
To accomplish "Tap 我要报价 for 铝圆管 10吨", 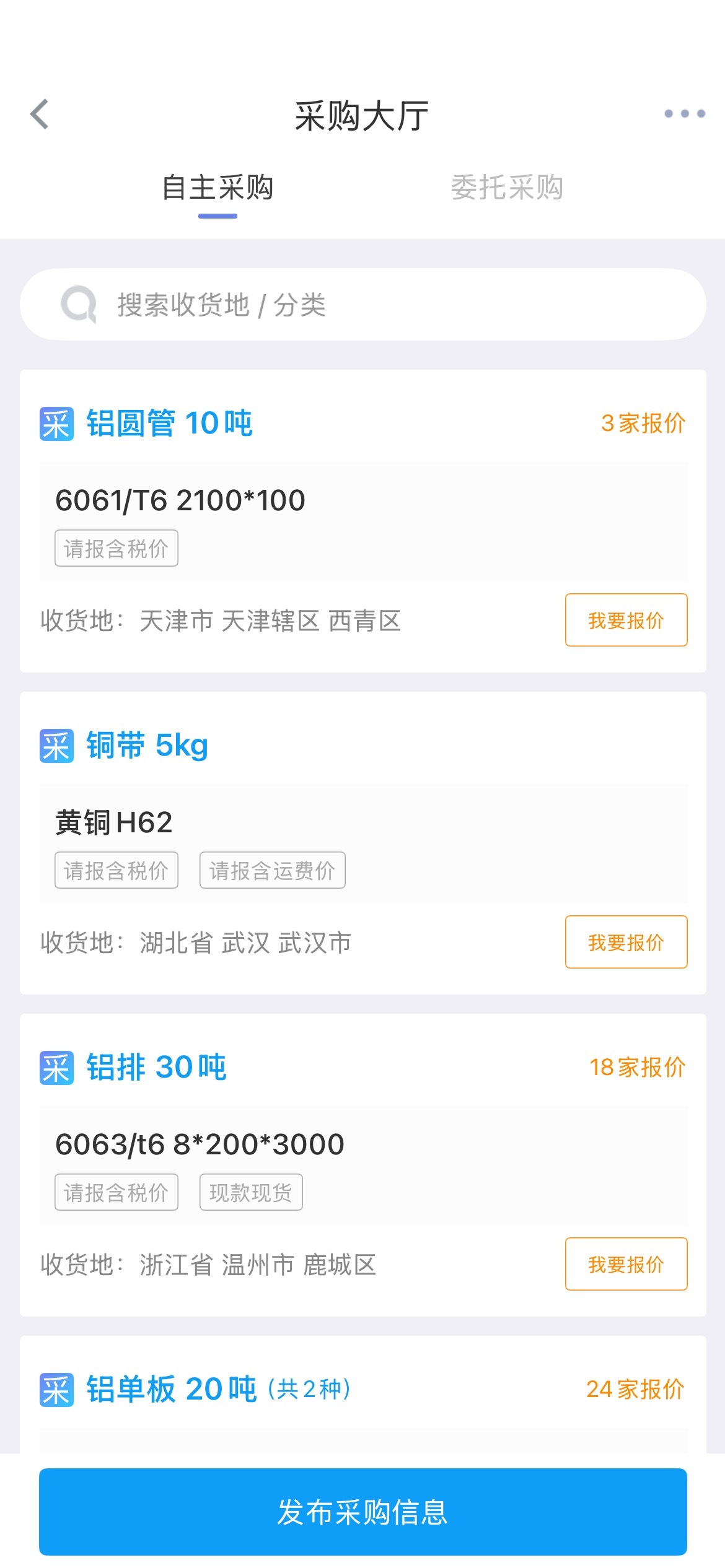I will (x=626, y=620).
